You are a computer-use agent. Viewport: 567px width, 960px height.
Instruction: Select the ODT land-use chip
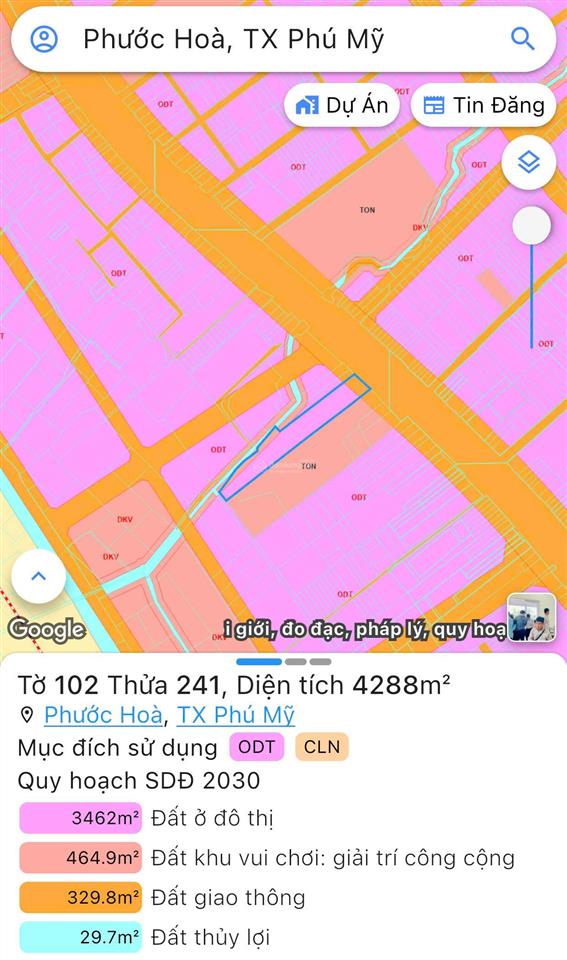click(257, 747)
